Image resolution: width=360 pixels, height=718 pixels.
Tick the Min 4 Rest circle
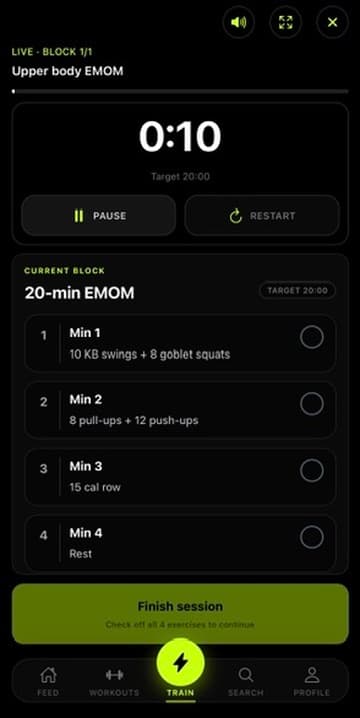(x=312, y=537)
